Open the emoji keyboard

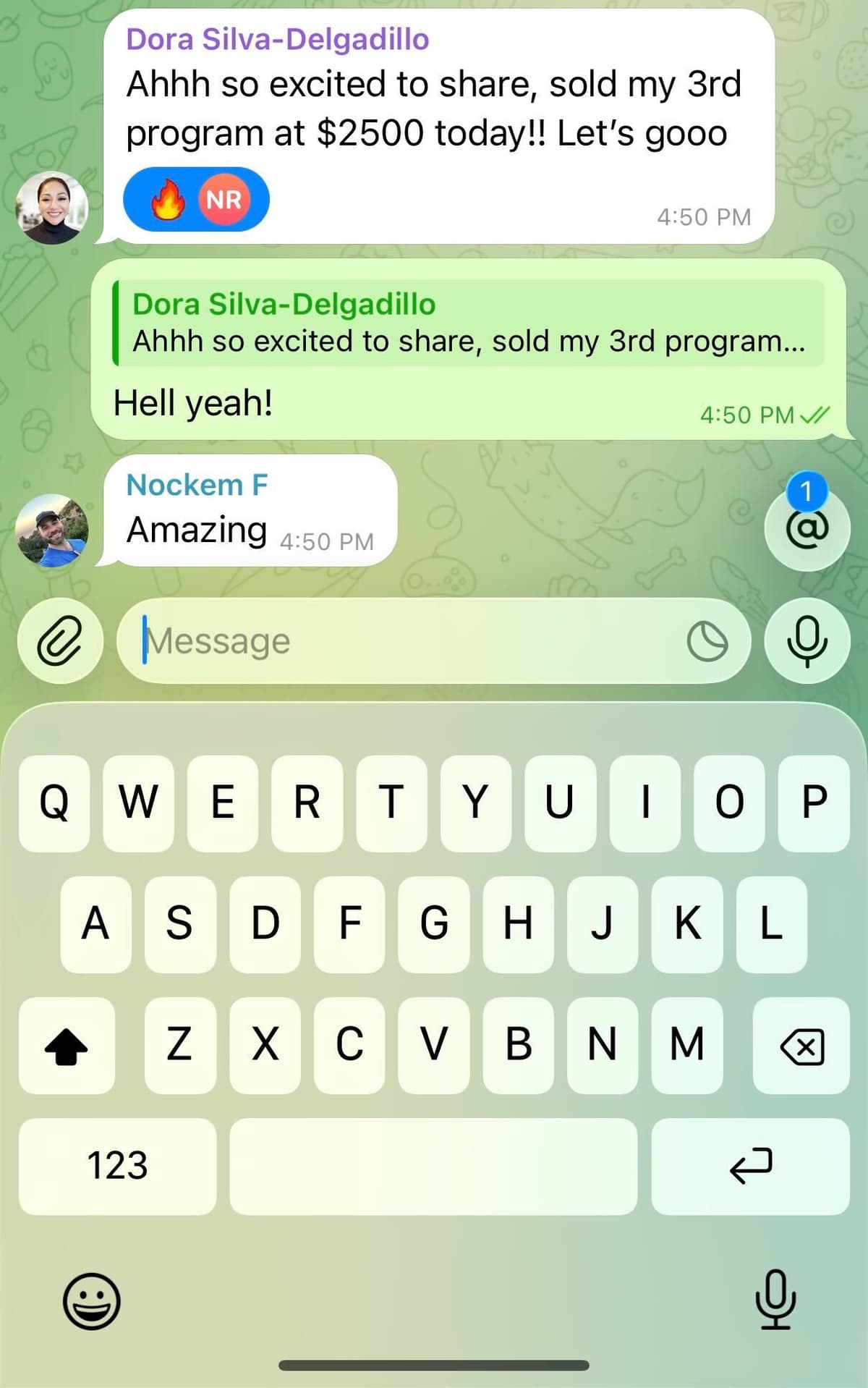click(x=91, y=1300)
